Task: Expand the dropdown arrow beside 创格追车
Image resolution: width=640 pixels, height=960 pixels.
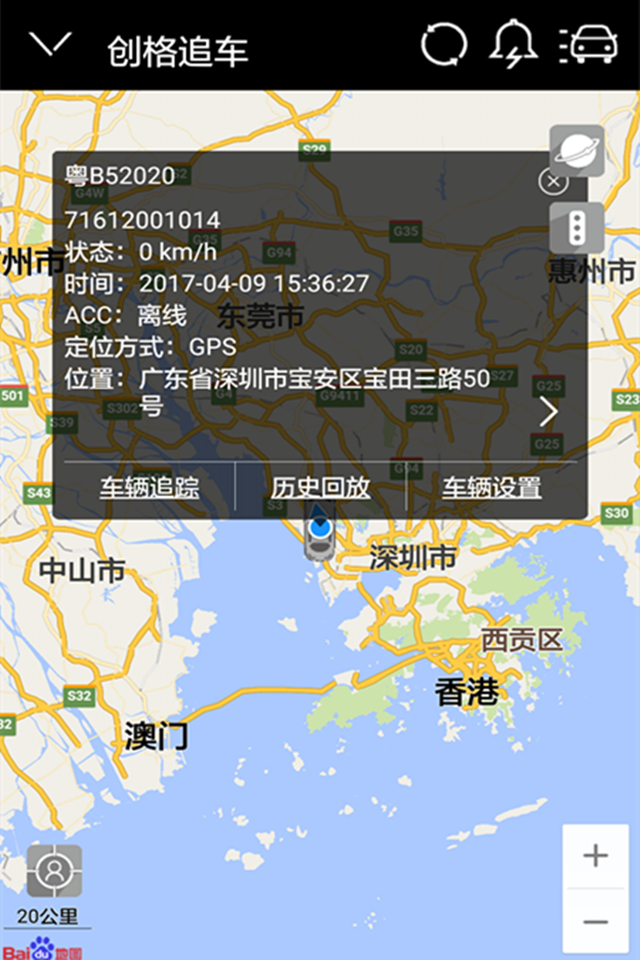Action: (50, 45)
